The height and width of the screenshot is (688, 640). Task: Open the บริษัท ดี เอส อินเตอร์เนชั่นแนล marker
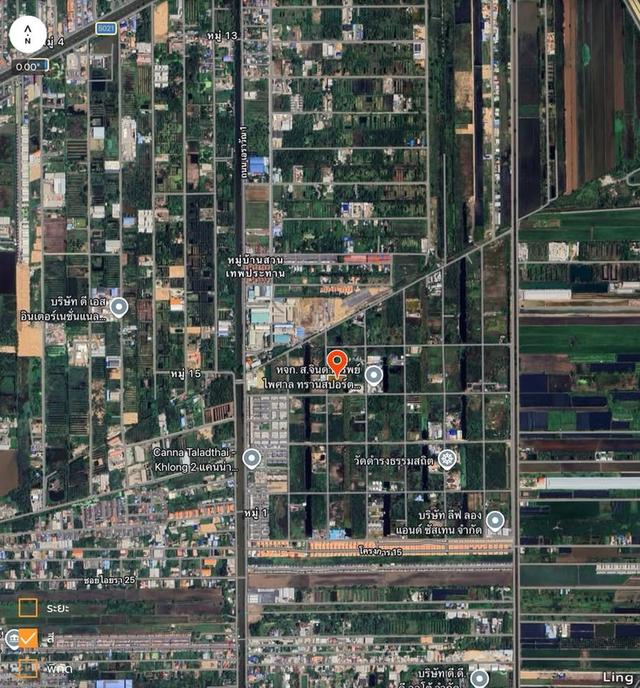[x=119, y=307]
